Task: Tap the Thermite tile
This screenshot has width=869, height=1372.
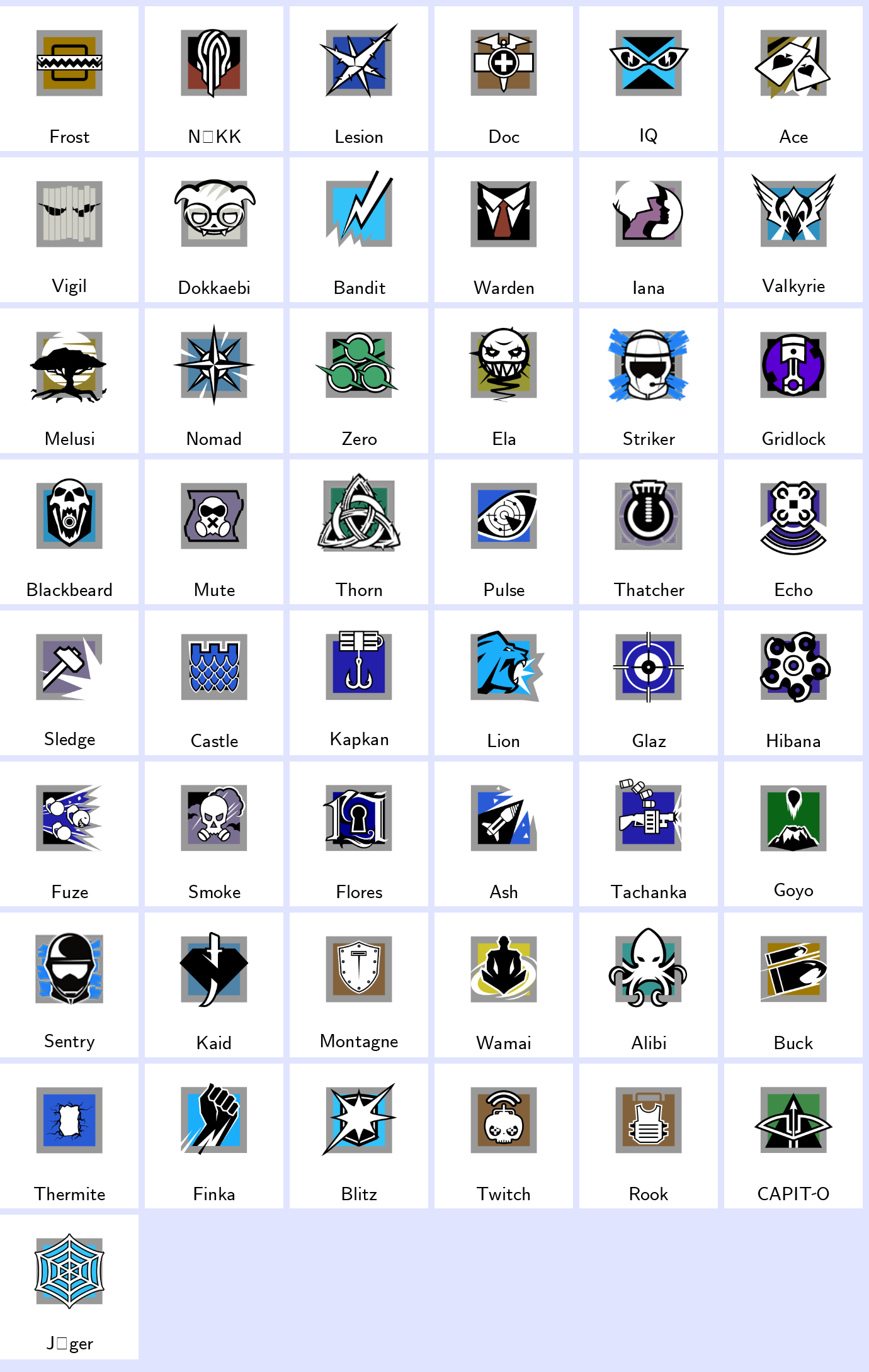Action: tap(69, 1136)
